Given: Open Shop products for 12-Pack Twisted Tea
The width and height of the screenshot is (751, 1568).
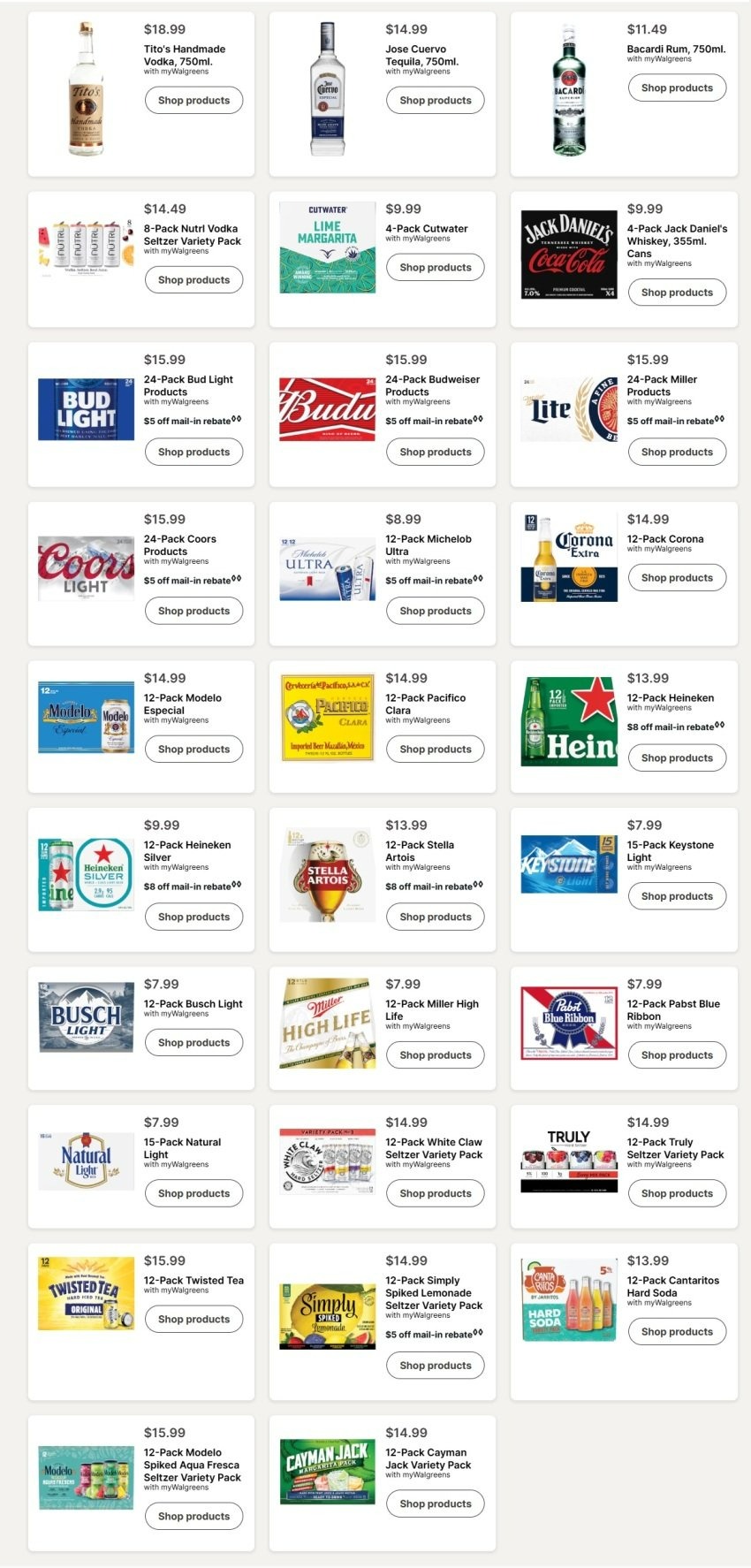Looking at the screenshot, I should coord(193,1320).
